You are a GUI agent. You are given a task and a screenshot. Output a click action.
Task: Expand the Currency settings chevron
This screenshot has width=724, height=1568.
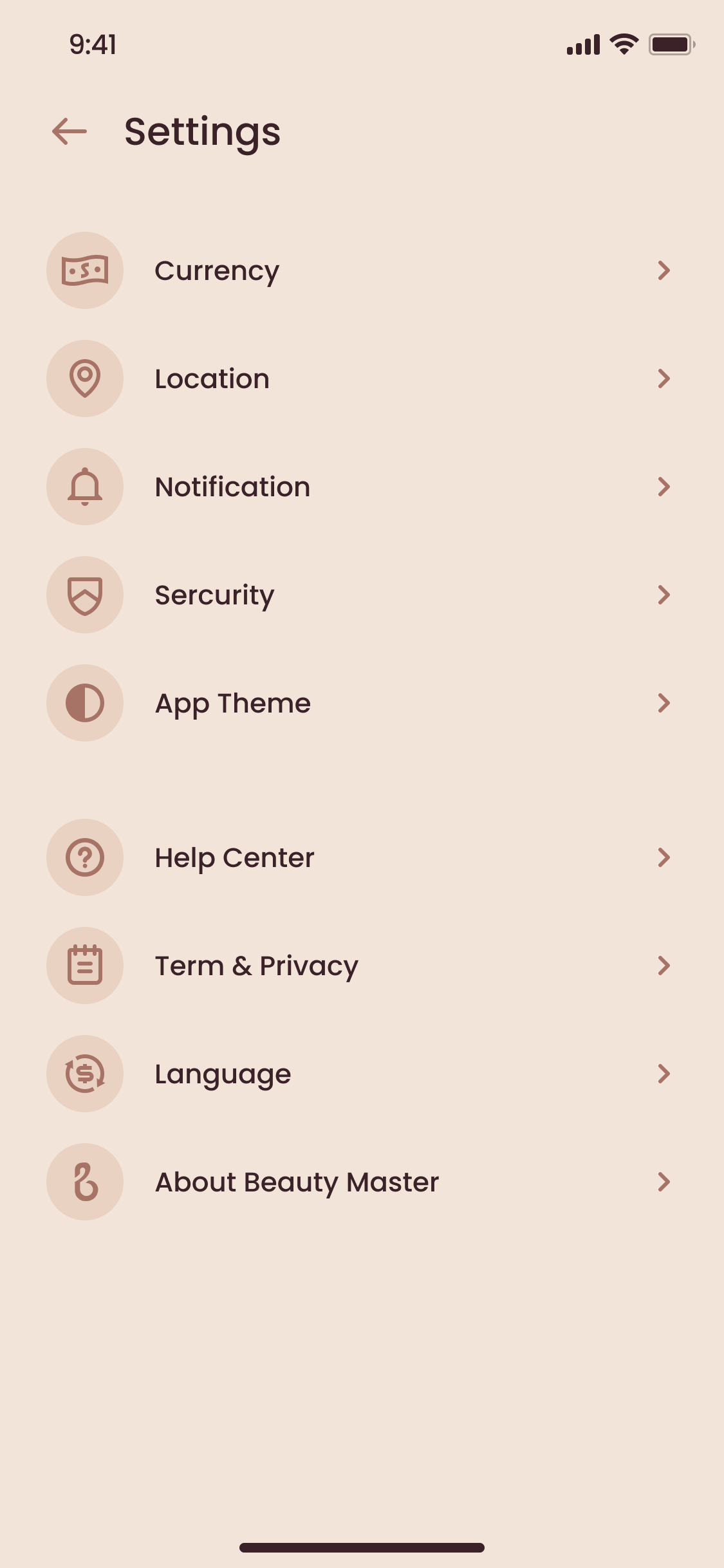coord(665,270)
